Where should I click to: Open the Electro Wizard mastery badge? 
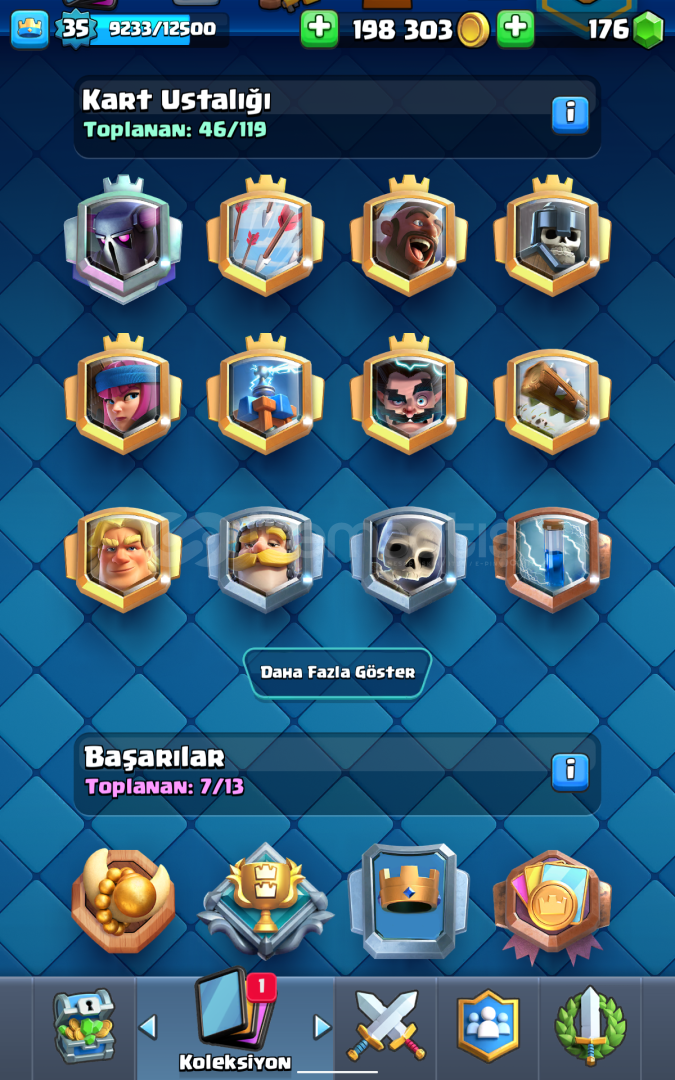point(409,395)
